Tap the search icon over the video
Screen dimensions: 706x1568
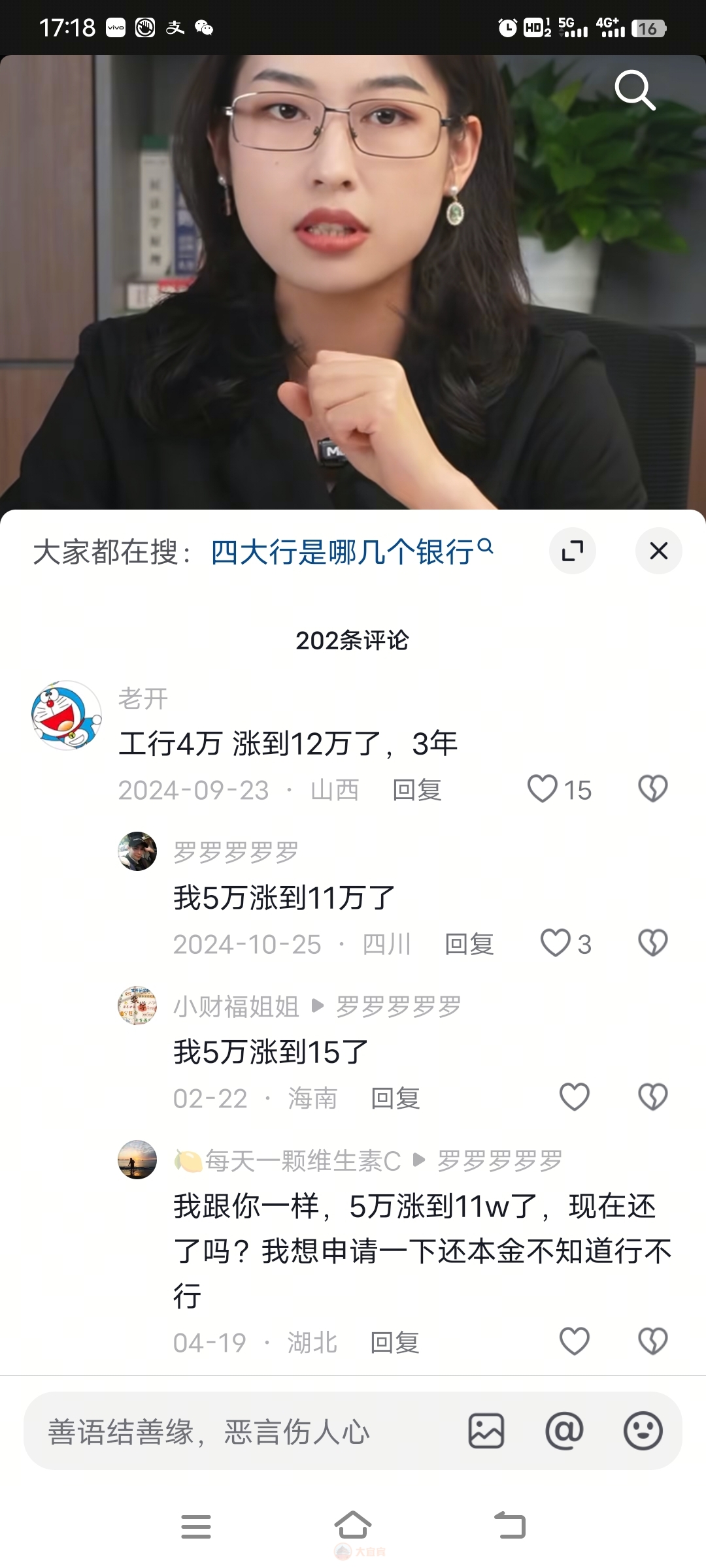(x=634, y=90)
